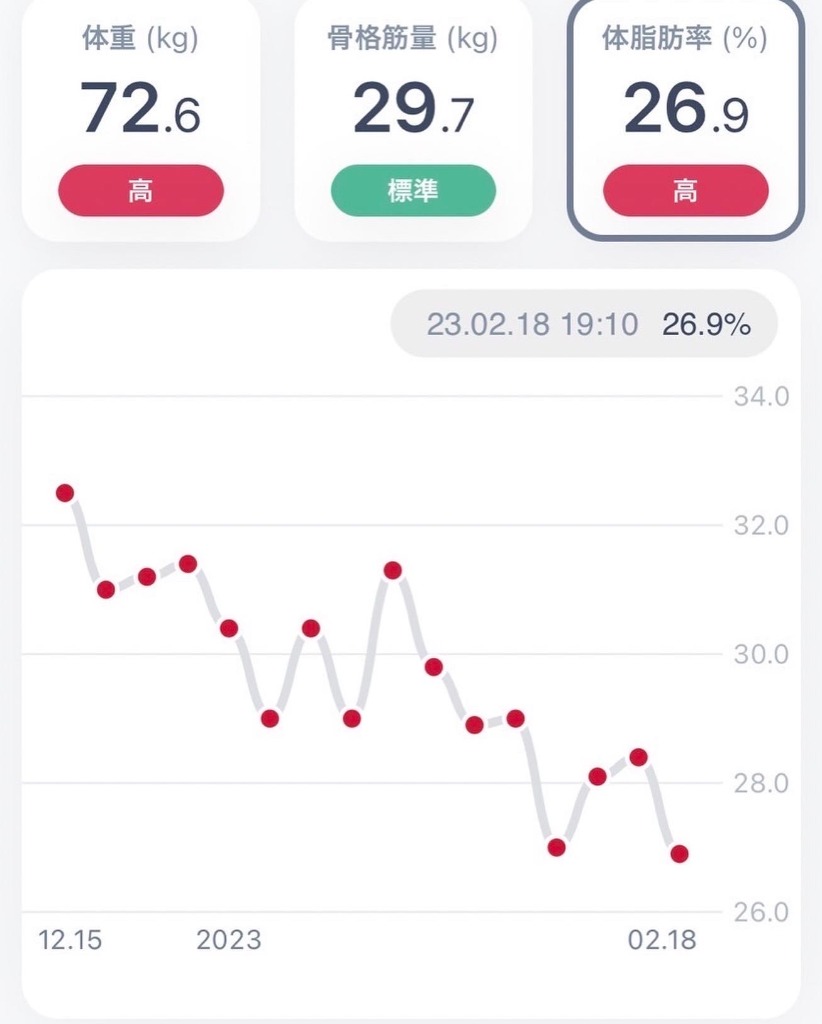Image resolution: width=822 pixels, height=1024 pixels.
Task: Tap the first data point near 12.15
Action: (x=65, y=493)
